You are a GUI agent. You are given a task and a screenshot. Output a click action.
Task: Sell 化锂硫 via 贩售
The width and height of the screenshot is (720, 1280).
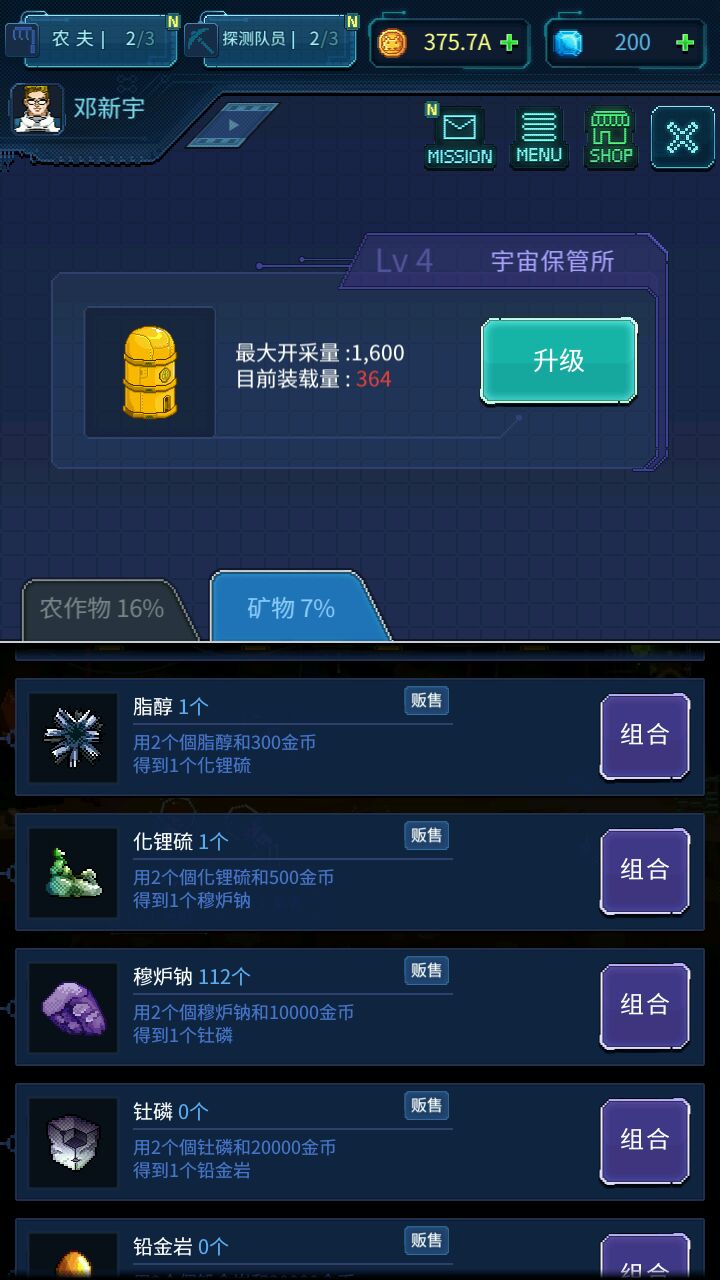[x=427, y=836]
